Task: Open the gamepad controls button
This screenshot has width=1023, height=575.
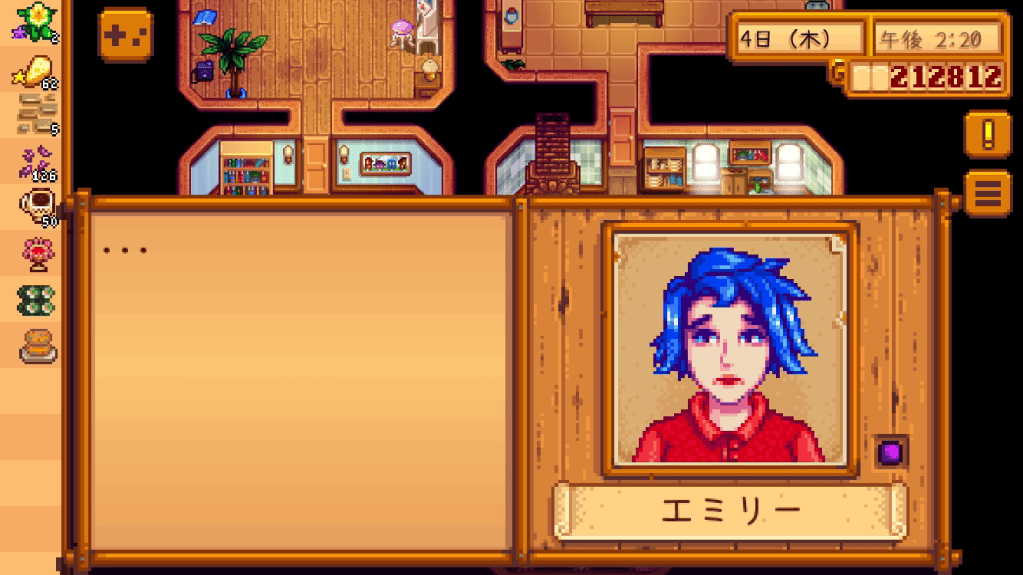Action: pyautogui.click(x=125, y=34)
